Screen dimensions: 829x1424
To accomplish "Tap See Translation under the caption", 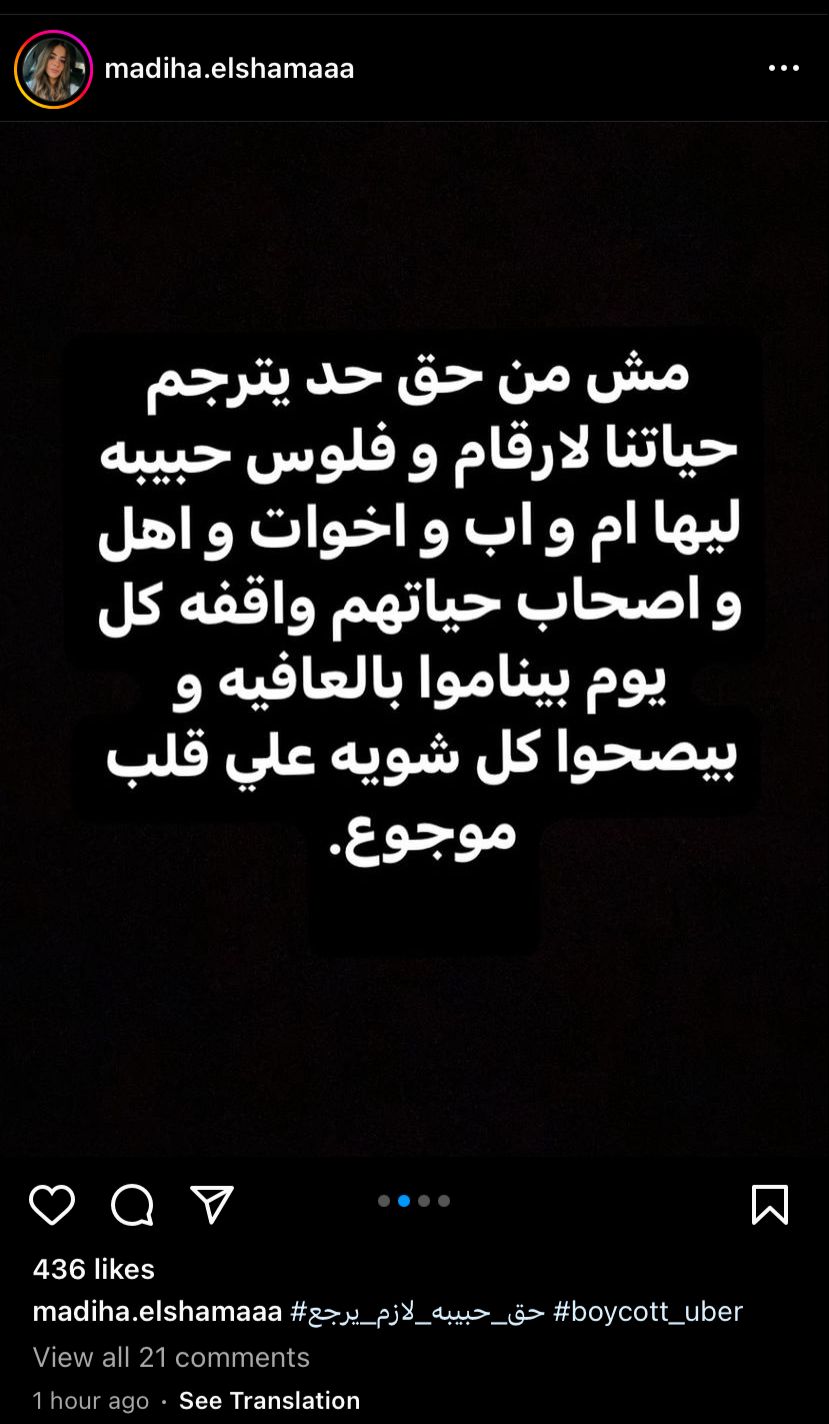I will (269, 1401).
